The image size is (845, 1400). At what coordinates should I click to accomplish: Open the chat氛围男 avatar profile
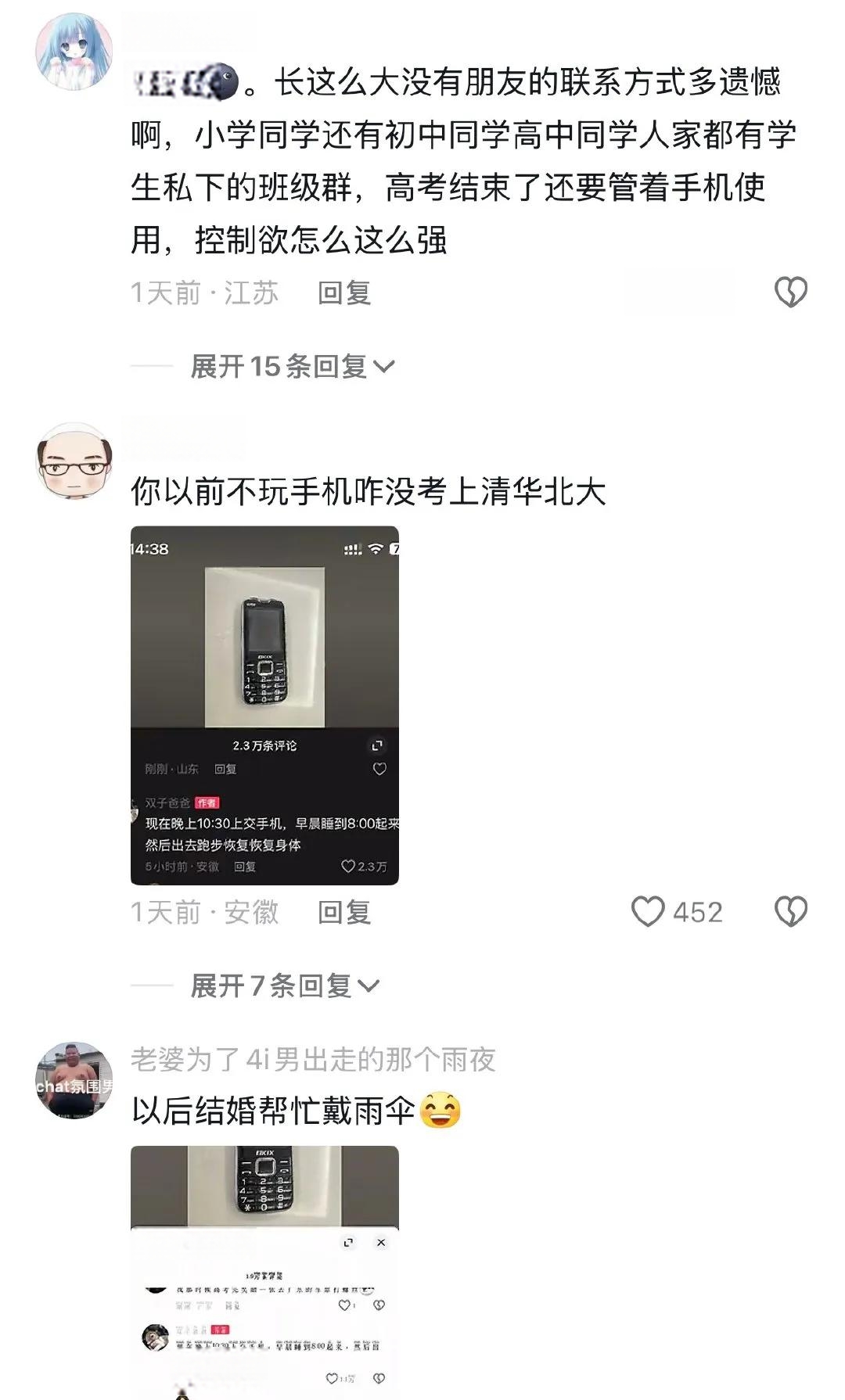[74, 1081]
